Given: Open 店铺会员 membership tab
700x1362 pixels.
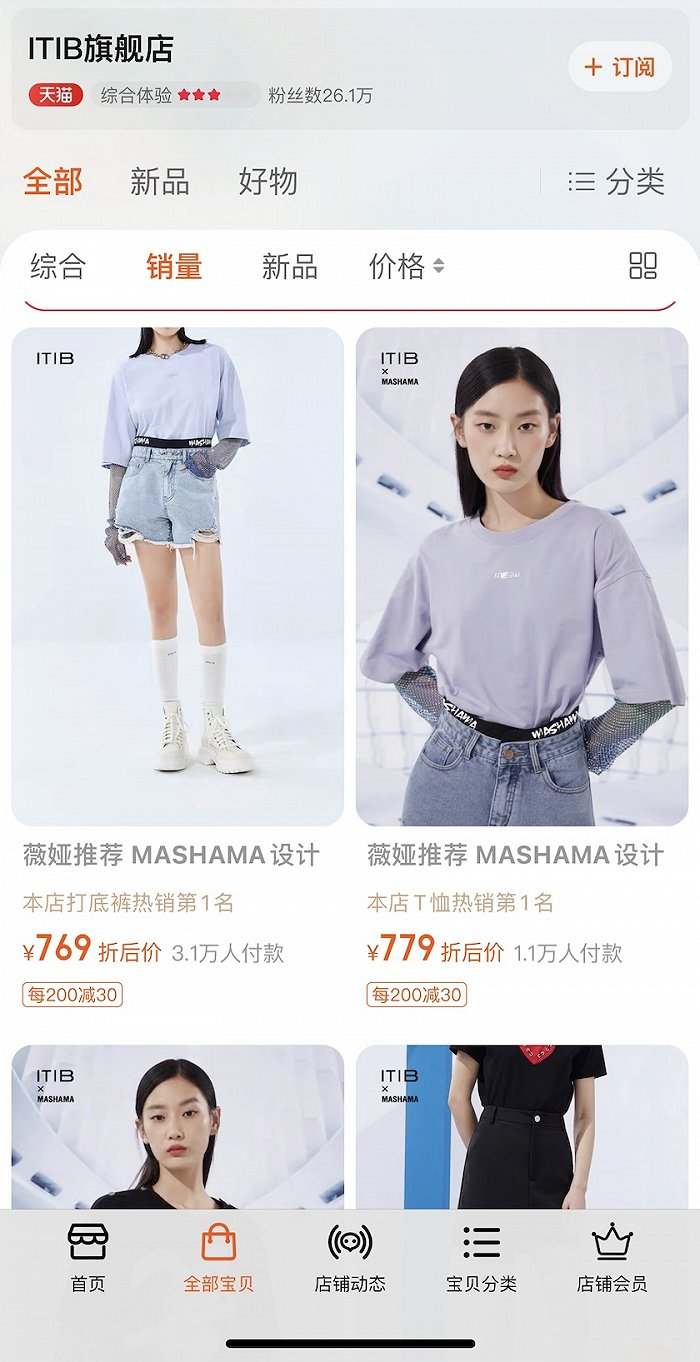Looking at the screenshot, I should click(x=612, y=1258).
